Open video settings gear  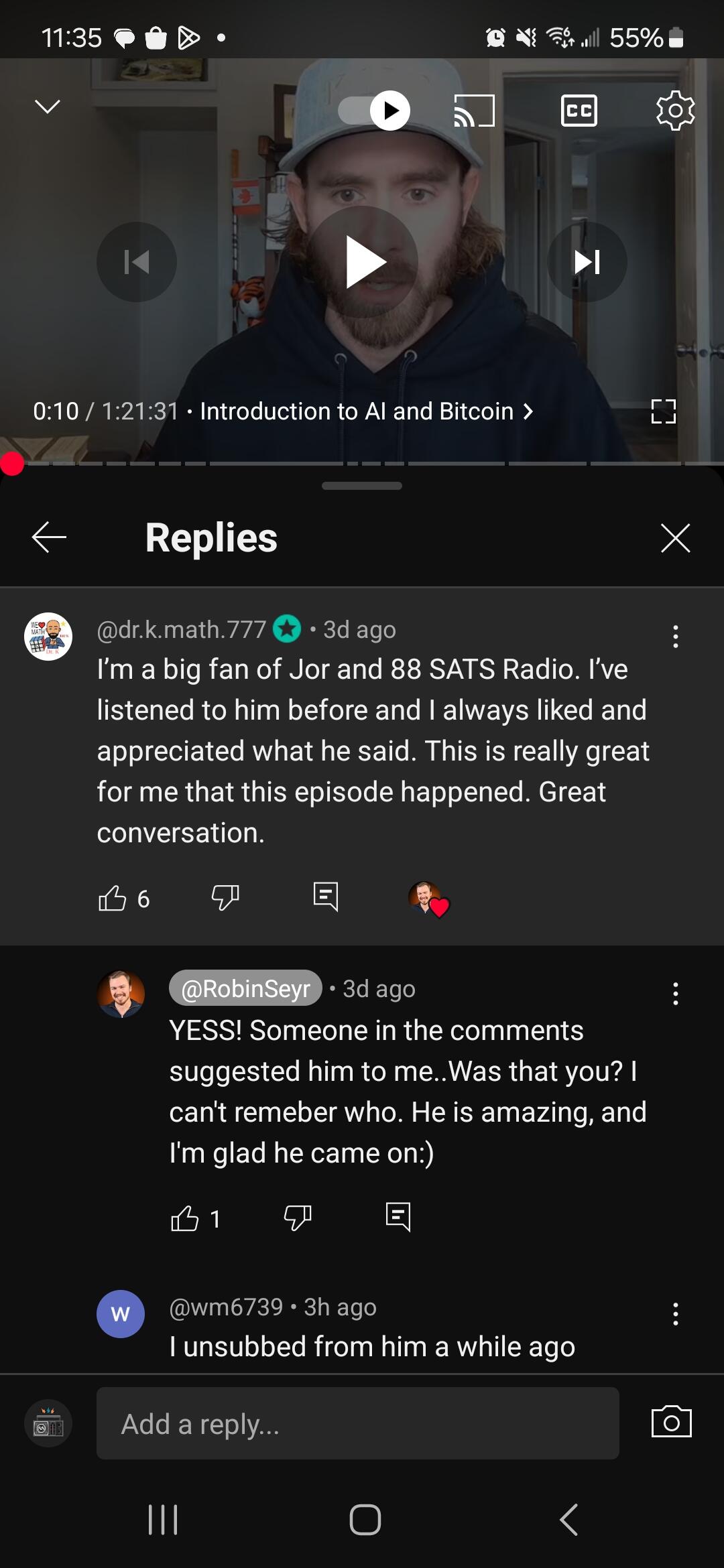coord(675,111)
